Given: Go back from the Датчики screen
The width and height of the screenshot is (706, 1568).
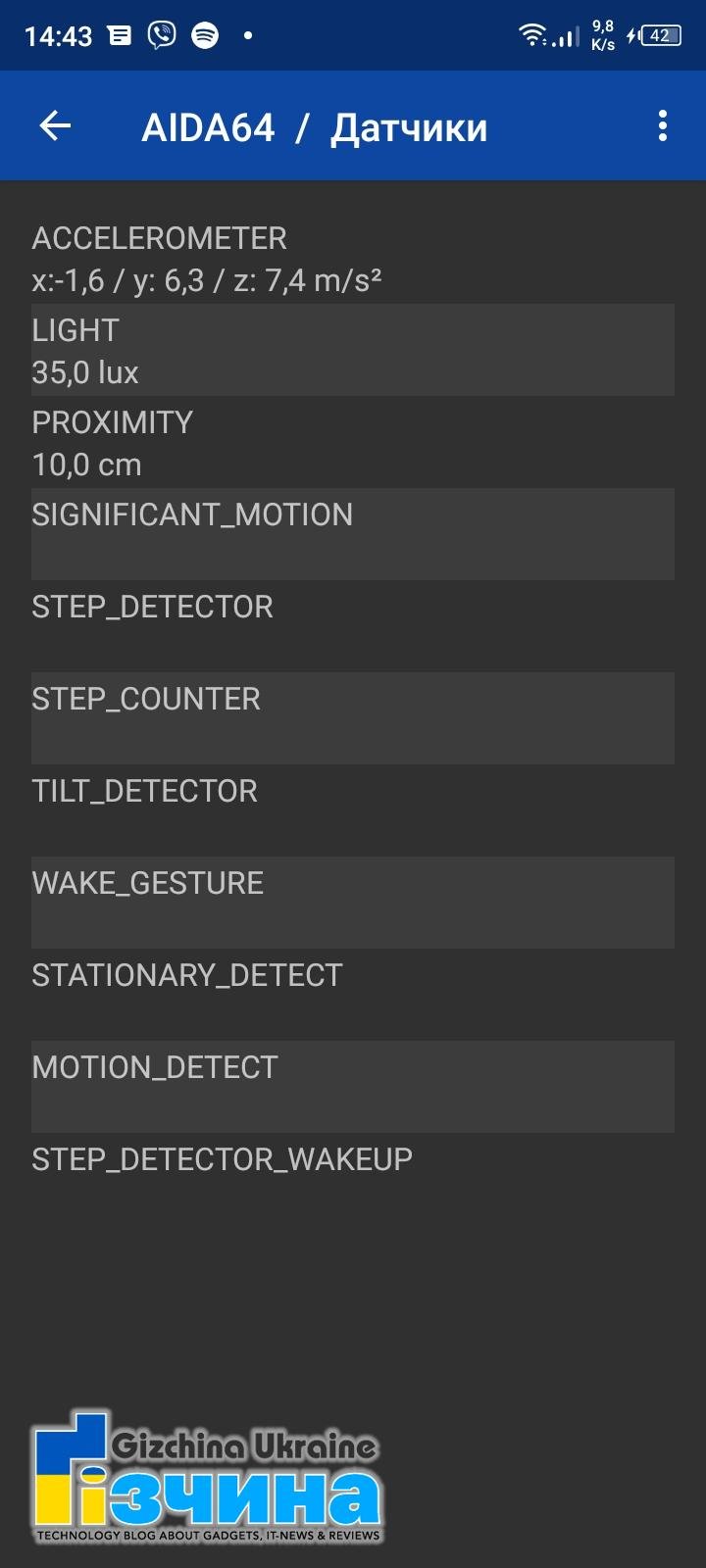Looking at the screenshot, I should (x=55, y=126).
